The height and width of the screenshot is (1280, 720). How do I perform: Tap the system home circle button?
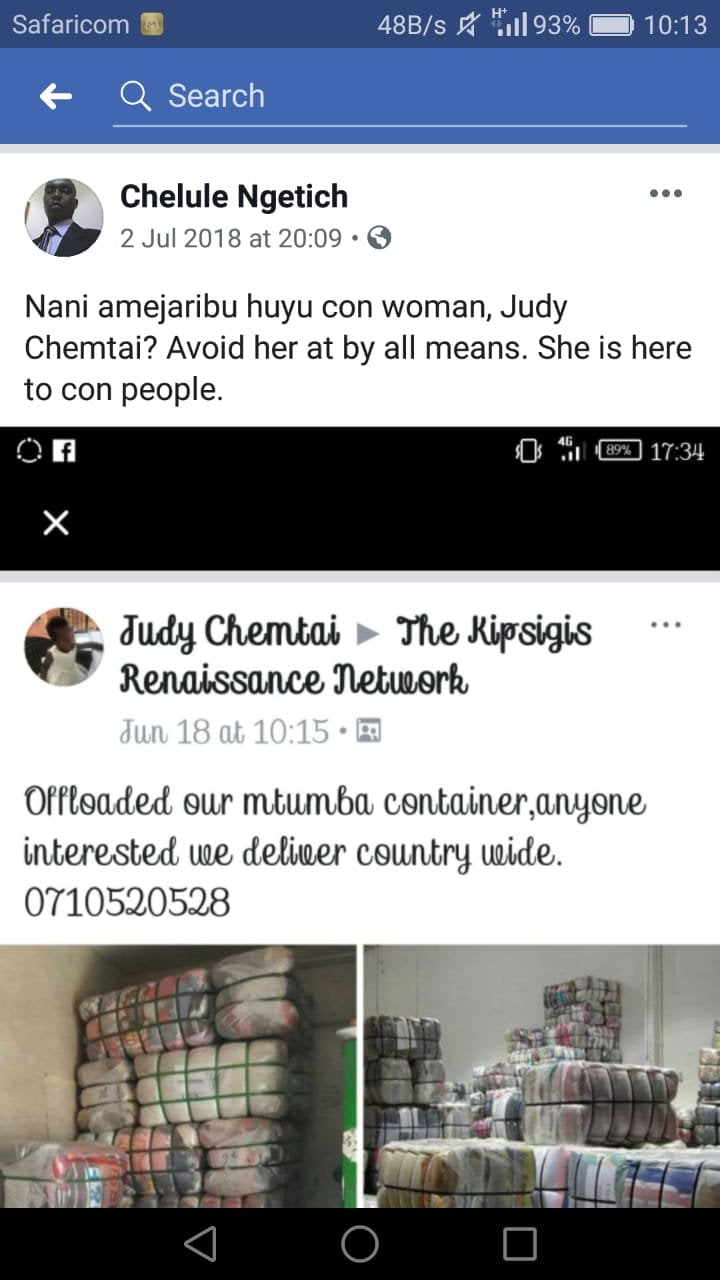[360, 1243]
